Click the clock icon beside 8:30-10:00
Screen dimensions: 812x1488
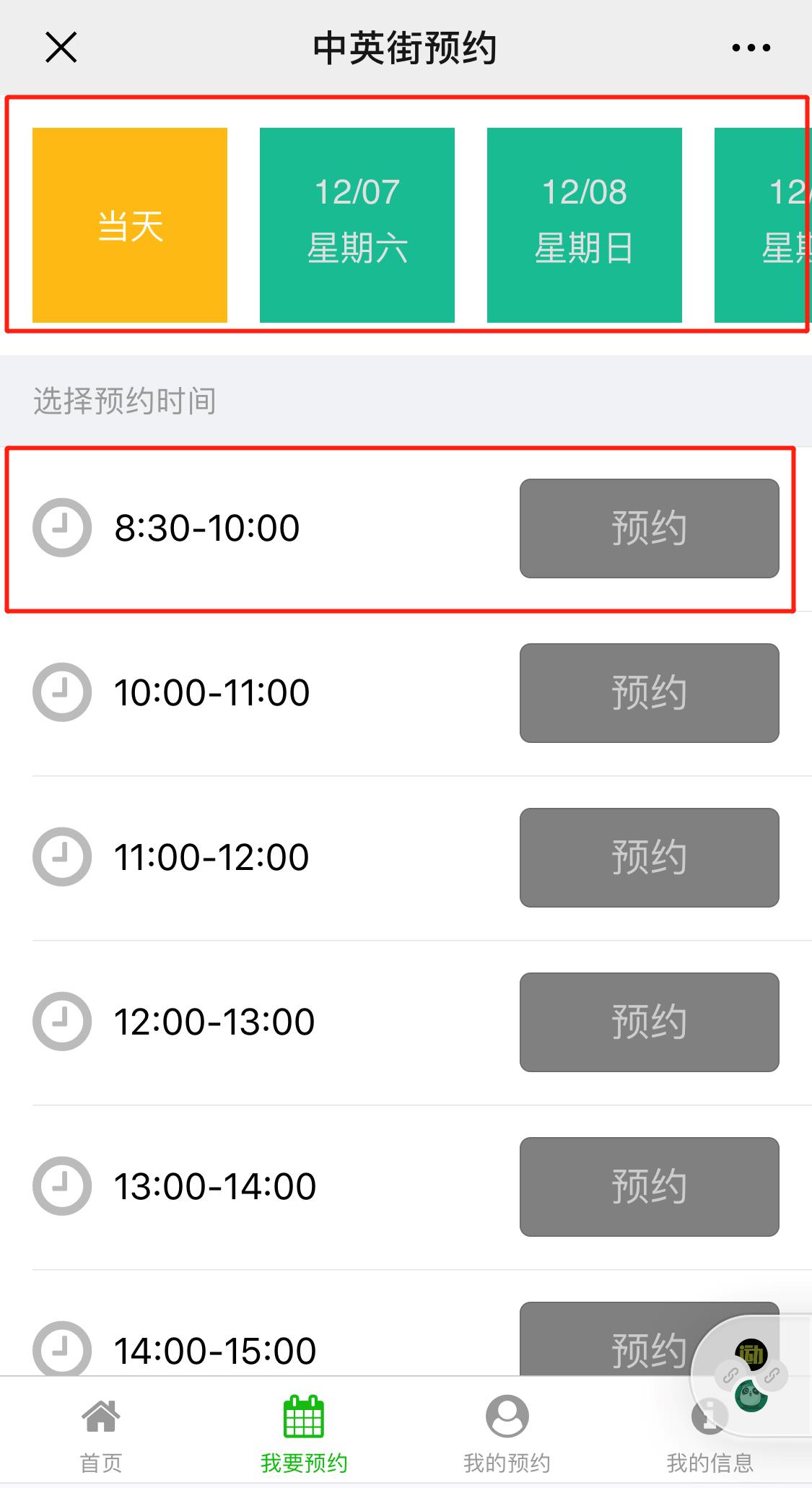[62, 528]
